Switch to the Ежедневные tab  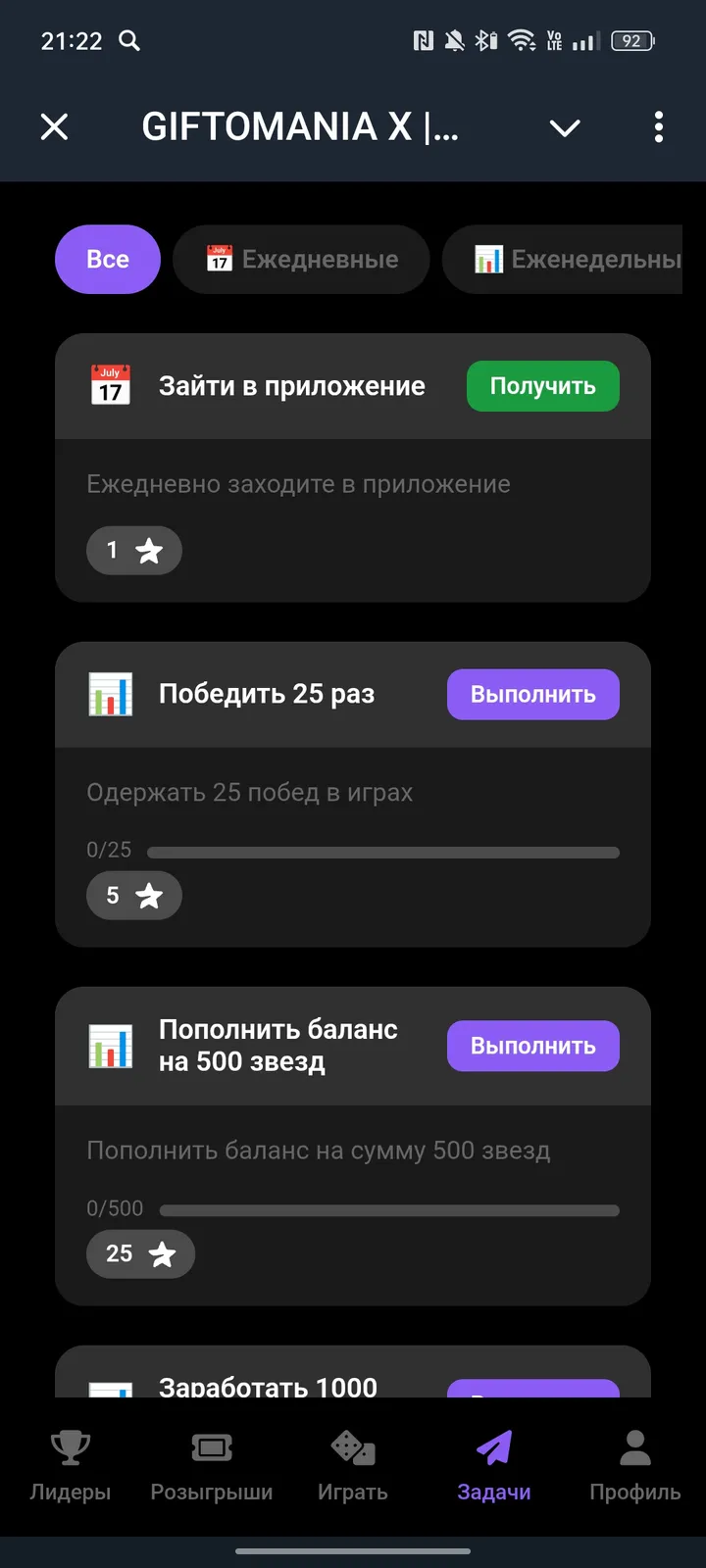click(x=301, y=259)
